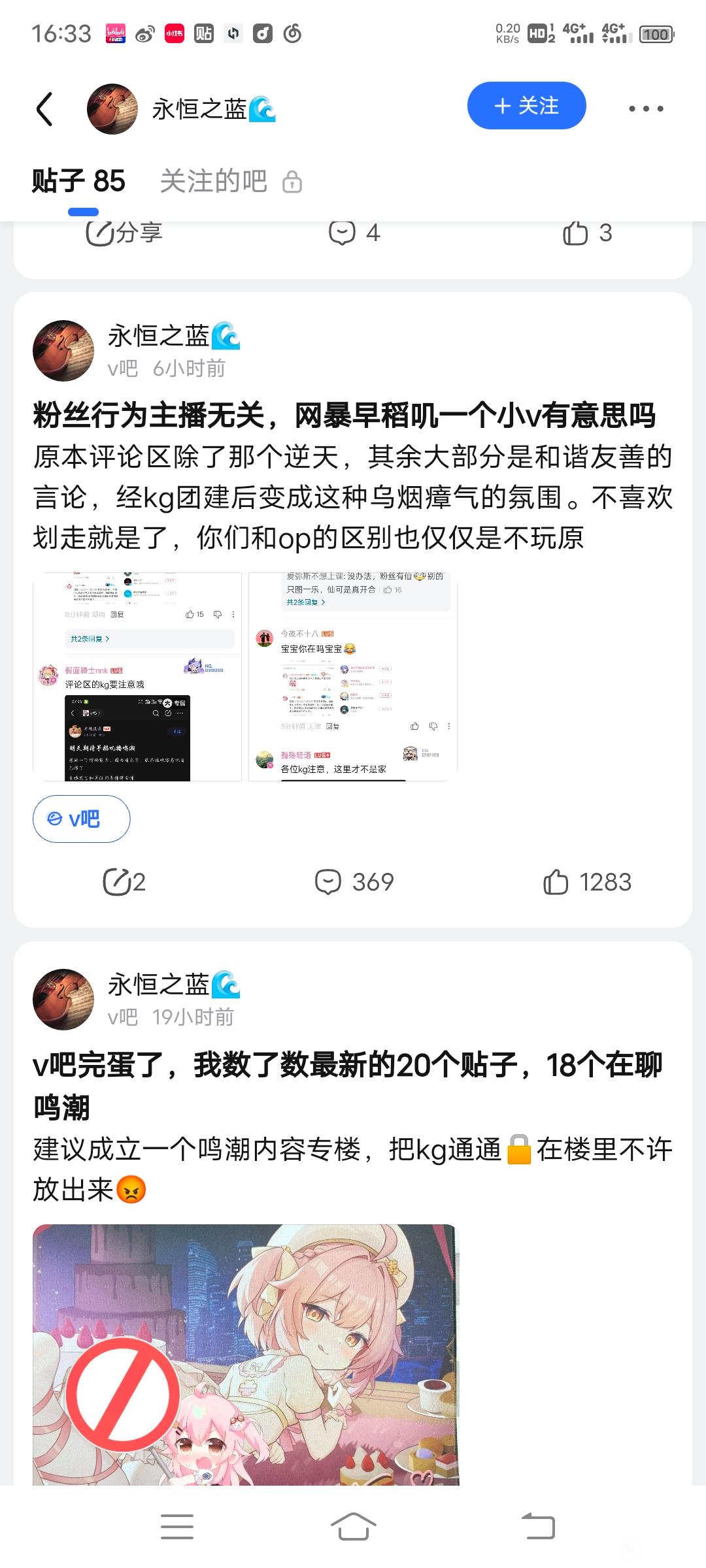Select the 贴子 85 tab
Screen dimensions: 706x1568
click(78, 182)
